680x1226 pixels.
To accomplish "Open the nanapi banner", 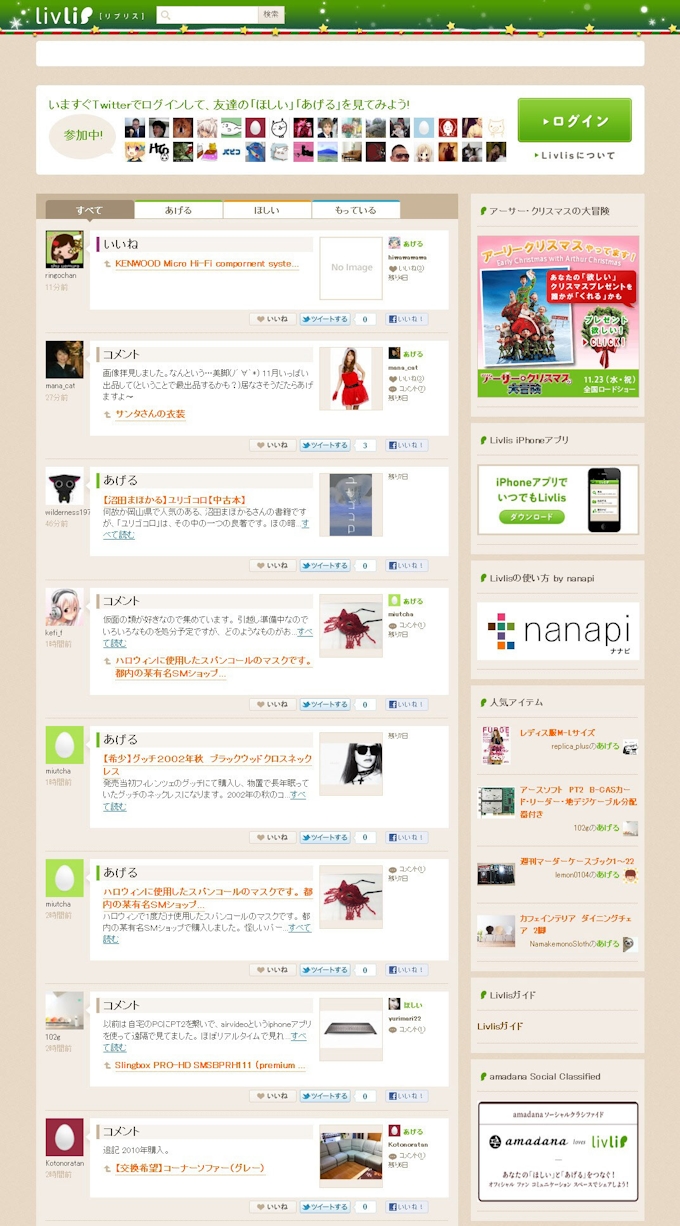I will click(x=557, y=630).
